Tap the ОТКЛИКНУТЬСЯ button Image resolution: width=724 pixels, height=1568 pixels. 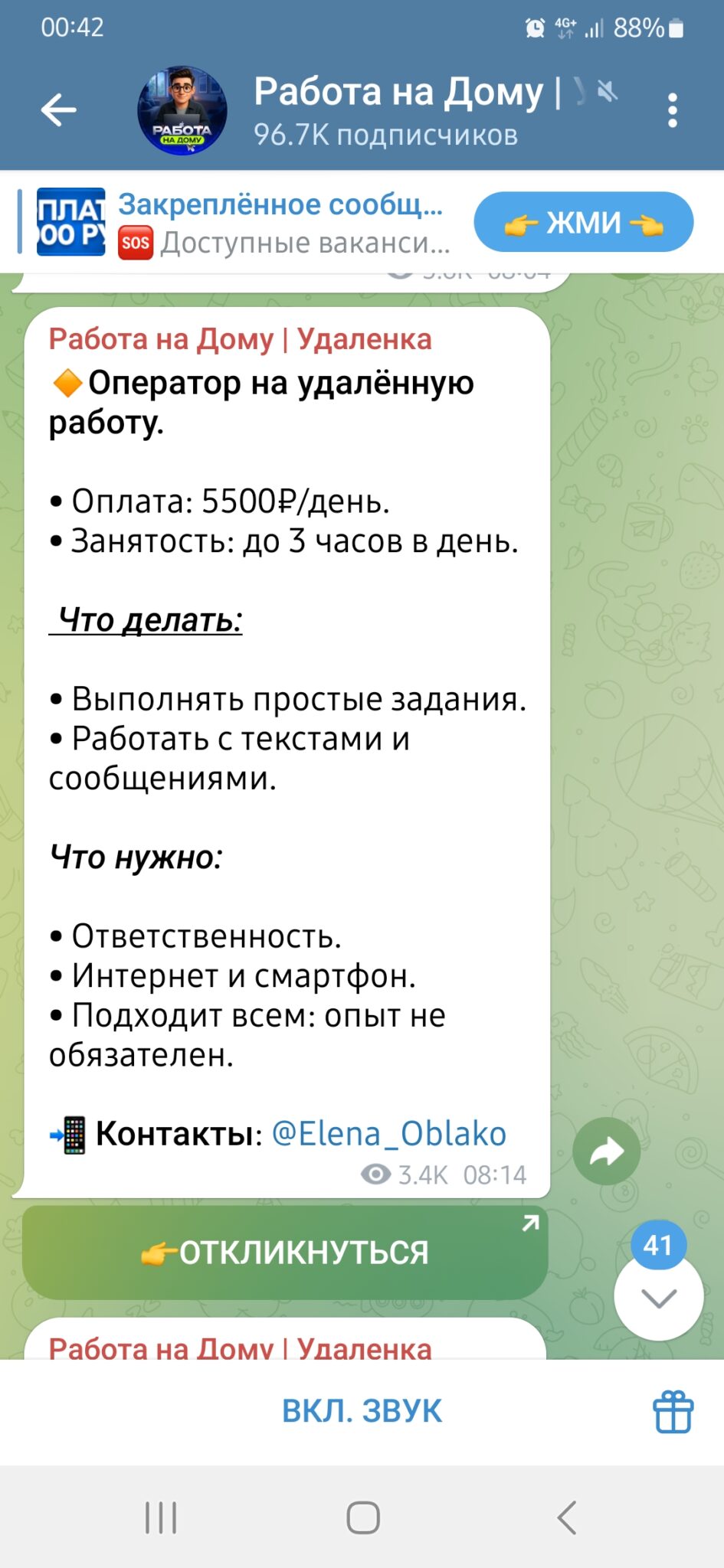tap(285, 1253)
